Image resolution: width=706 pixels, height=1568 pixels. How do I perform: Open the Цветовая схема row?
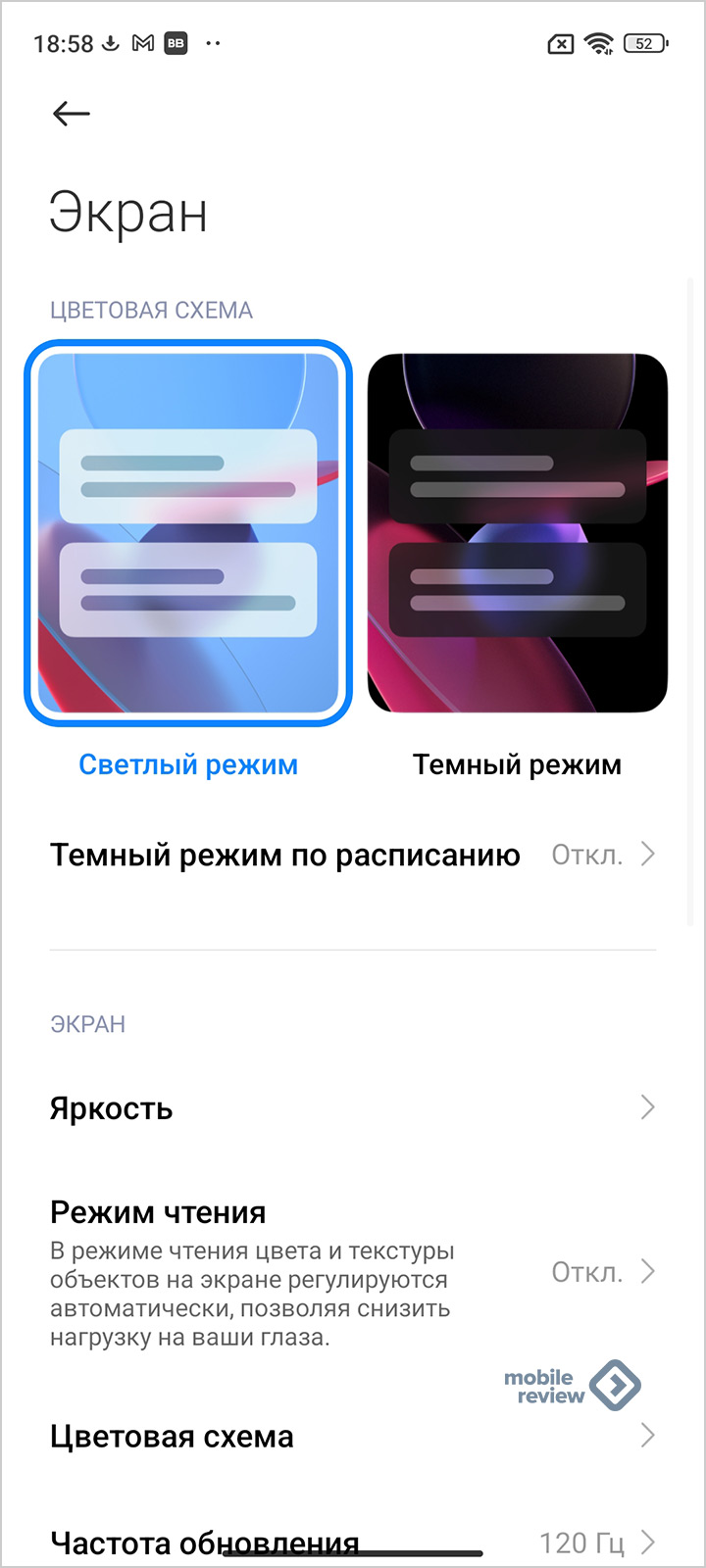click(x=353, y=1437)
